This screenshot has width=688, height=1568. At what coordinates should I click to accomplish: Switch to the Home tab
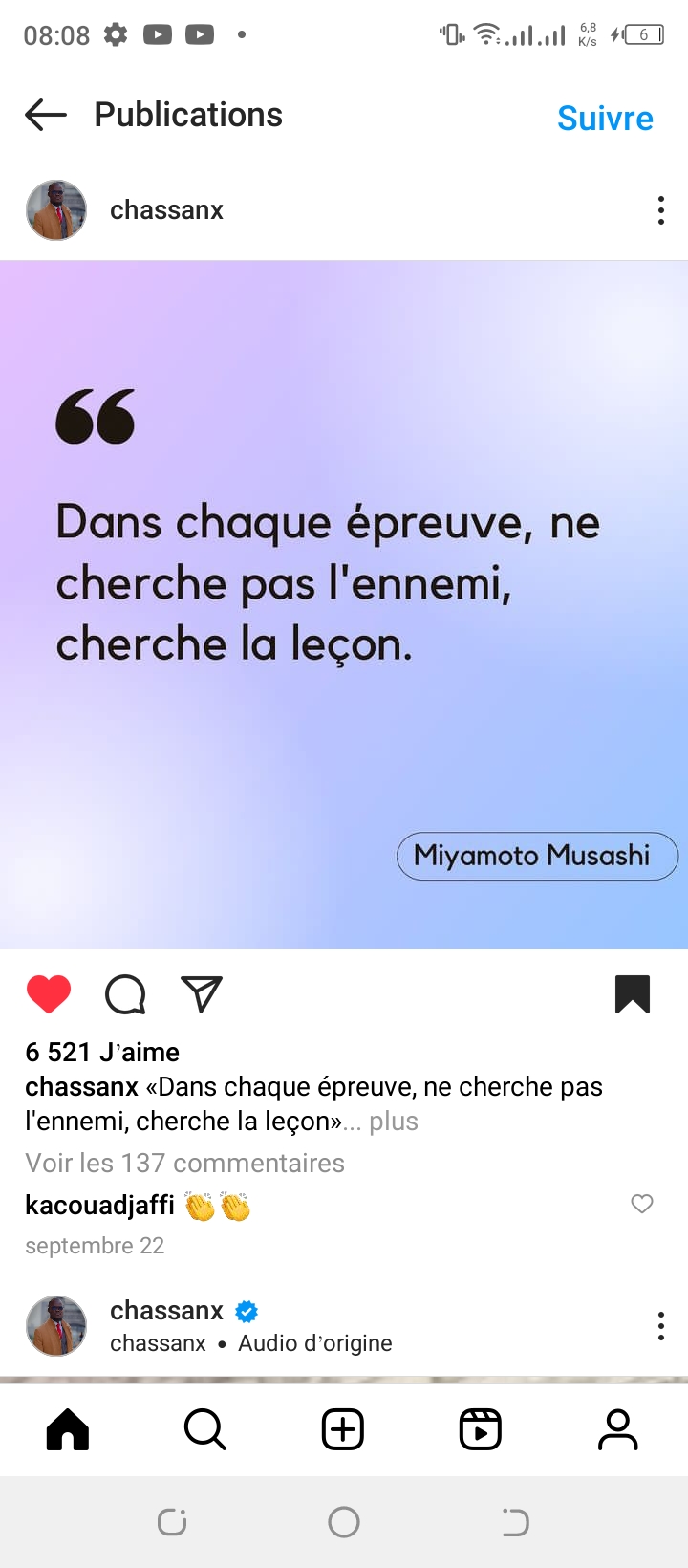(68, 1430)
